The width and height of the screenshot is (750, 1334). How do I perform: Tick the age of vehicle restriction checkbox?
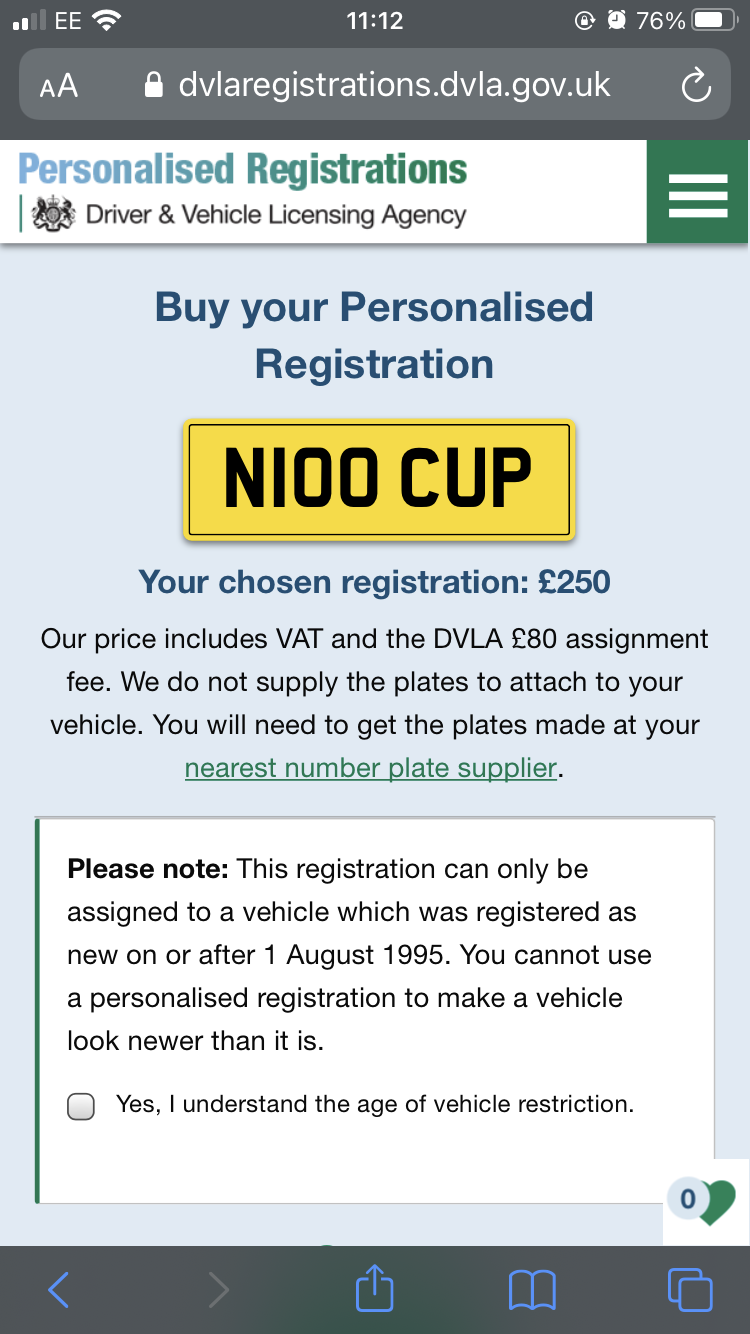point(81,1106)
